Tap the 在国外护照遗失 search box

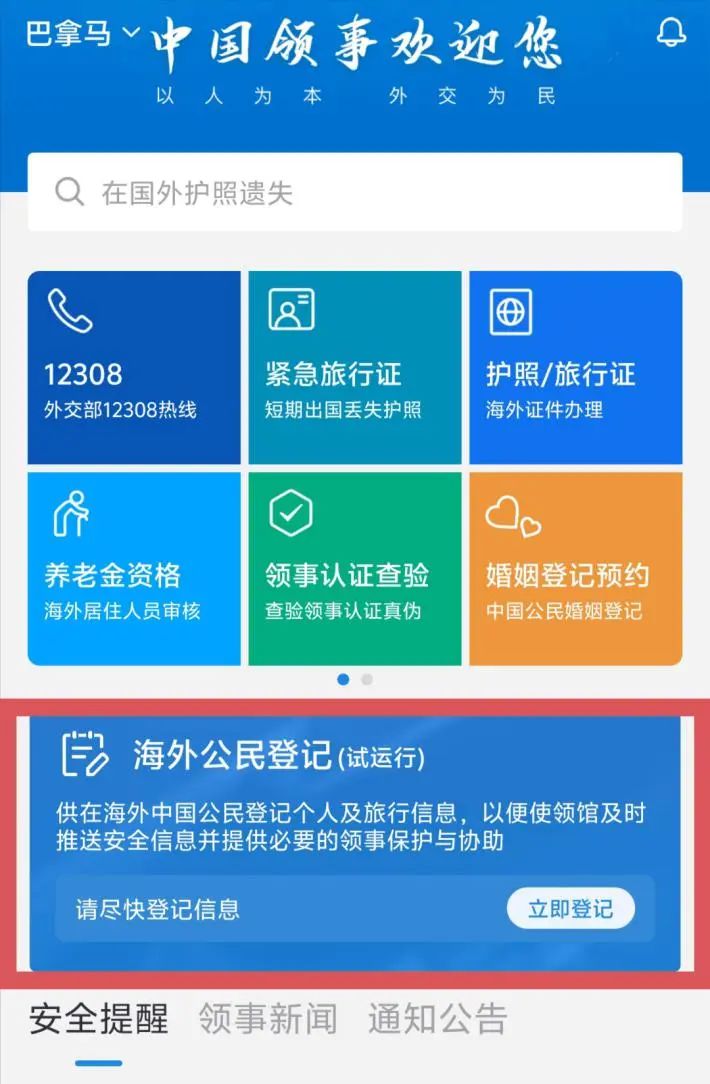(x=355, y=192)
